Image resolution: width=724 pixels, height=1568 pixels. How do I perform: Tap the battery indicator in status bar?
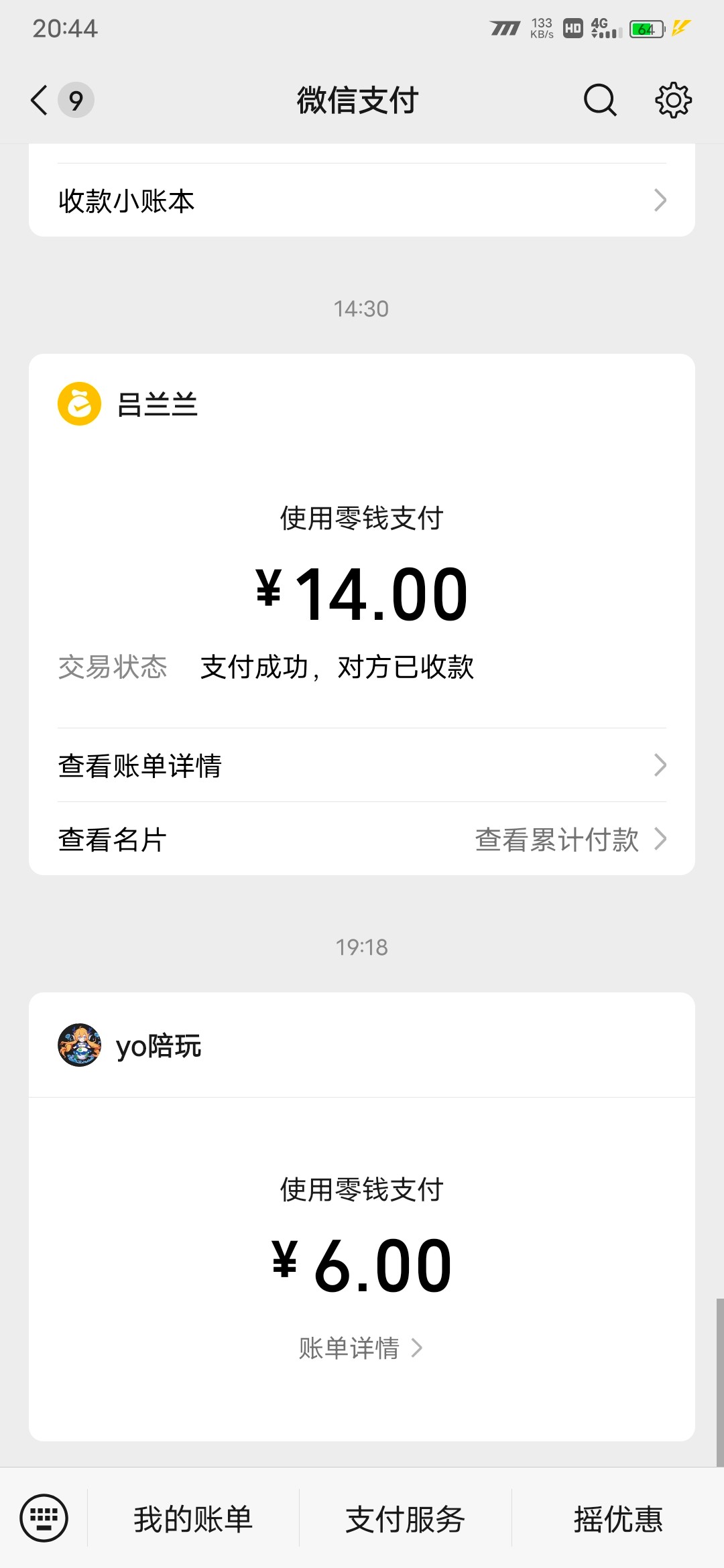[646, 29]
